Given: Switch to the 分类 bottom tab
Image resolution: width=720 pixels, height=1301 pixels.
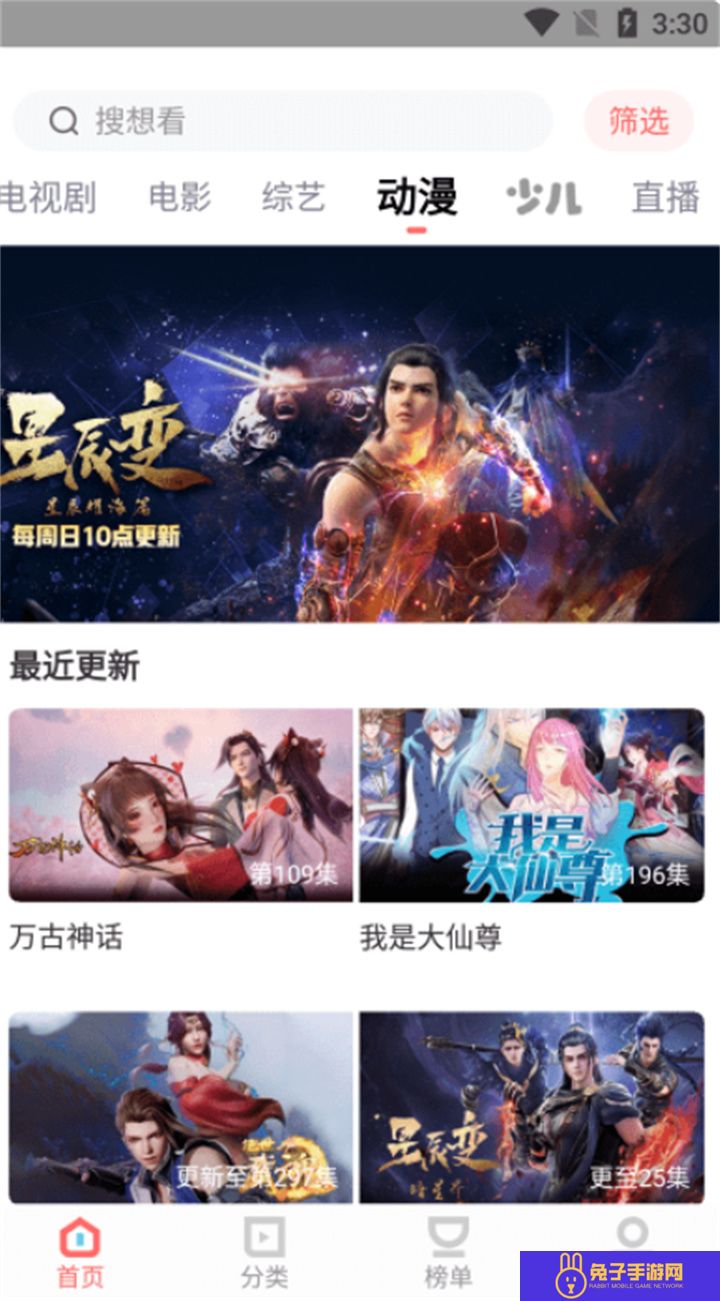Looking at the screenshot, I should [x=264, y=1253].
